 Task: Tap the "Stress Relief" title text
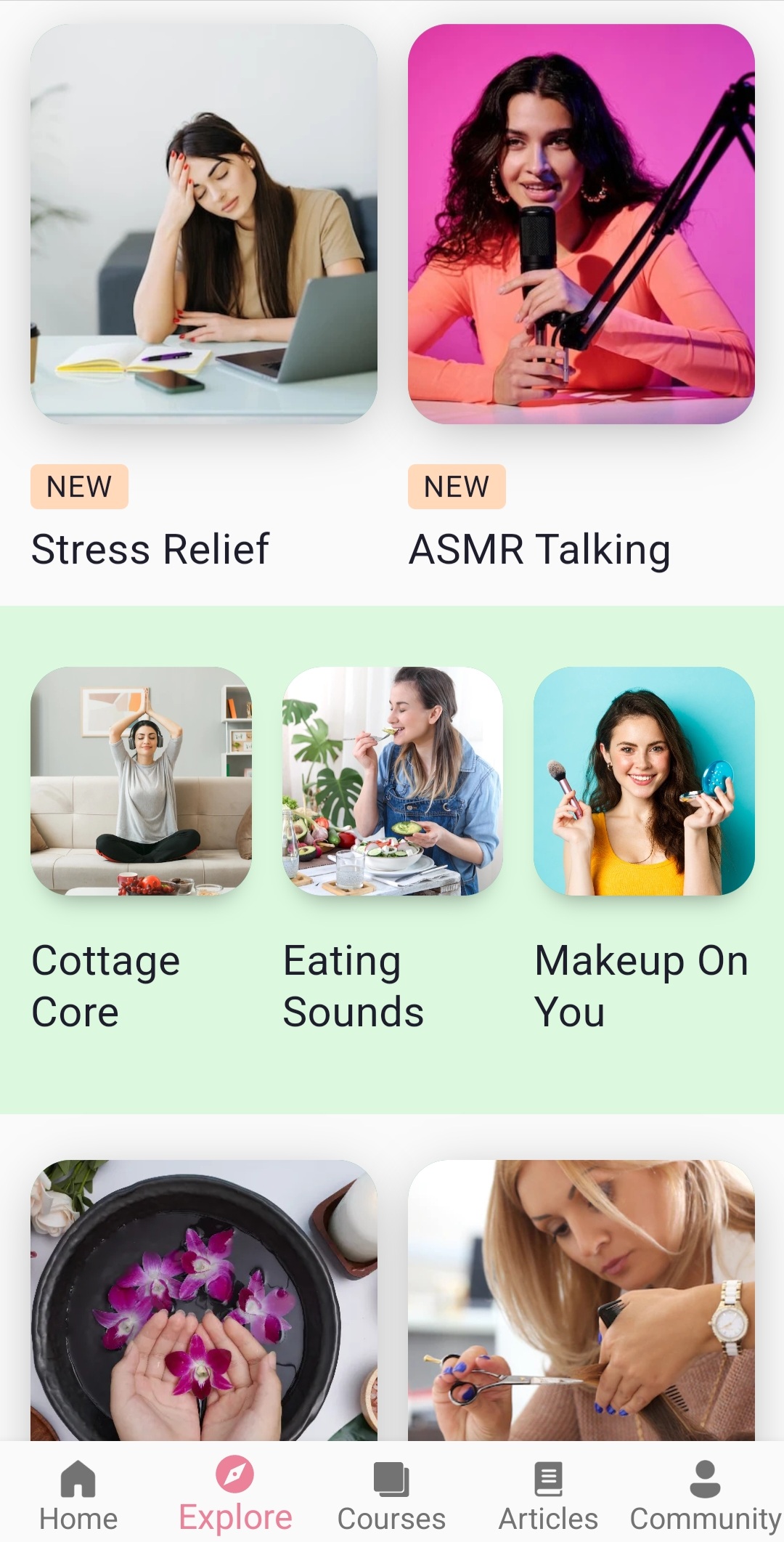(150, 548)
